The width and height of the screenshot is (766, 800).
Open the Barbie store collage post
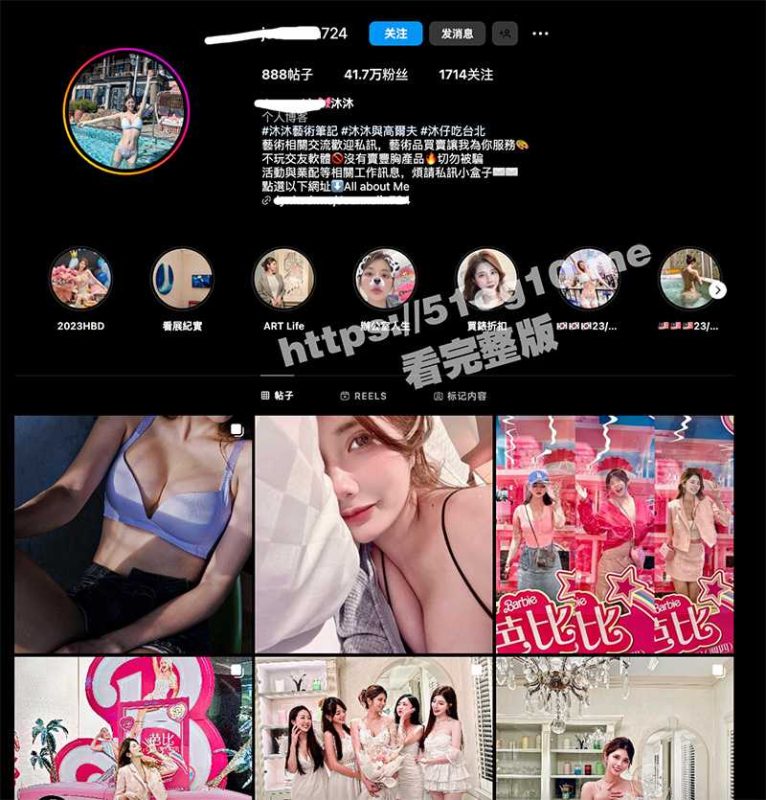coord(614,534)
